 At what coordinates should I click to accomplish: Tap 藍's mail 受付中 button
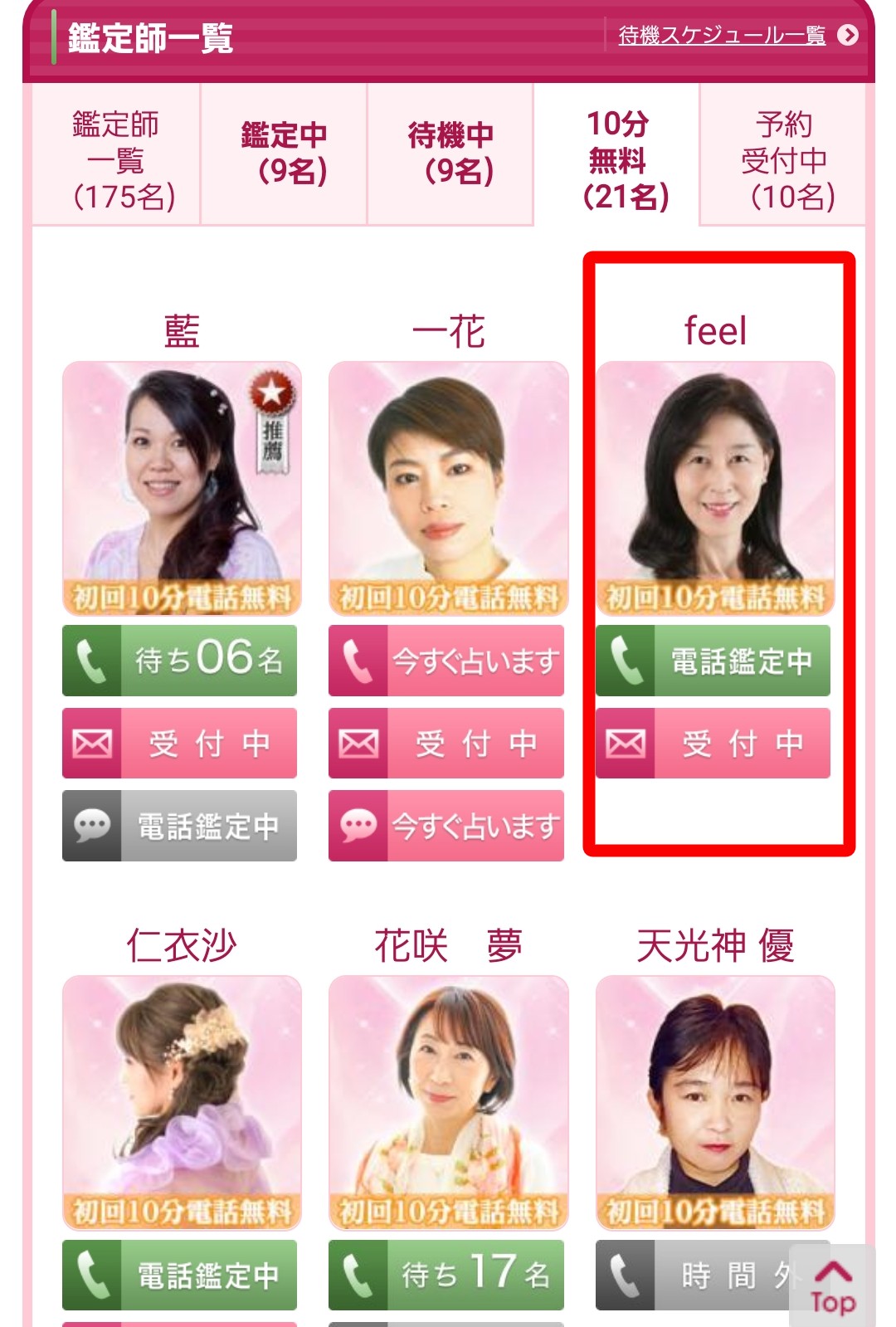coord(180,743)
